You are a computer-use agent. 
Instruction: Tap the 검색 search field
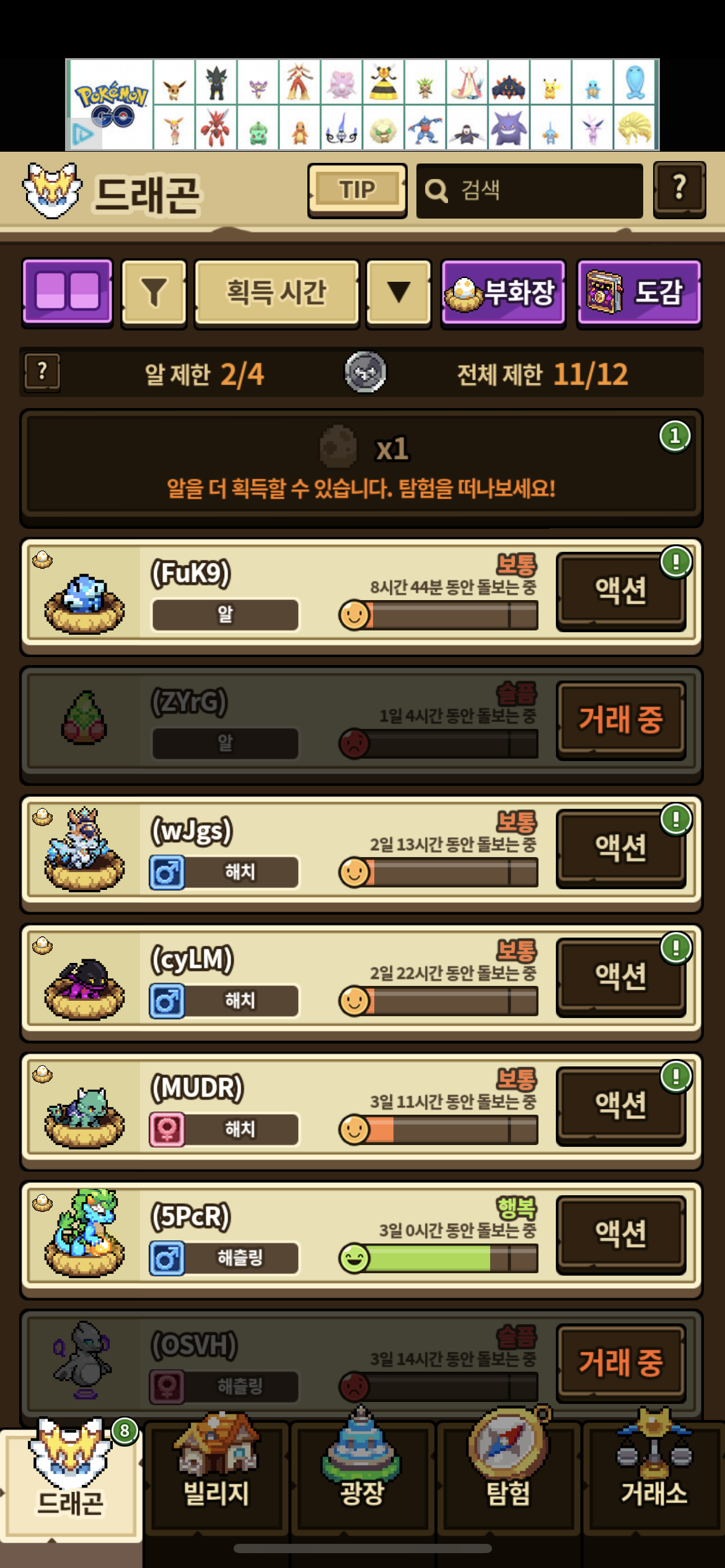[x=530, y=191]
